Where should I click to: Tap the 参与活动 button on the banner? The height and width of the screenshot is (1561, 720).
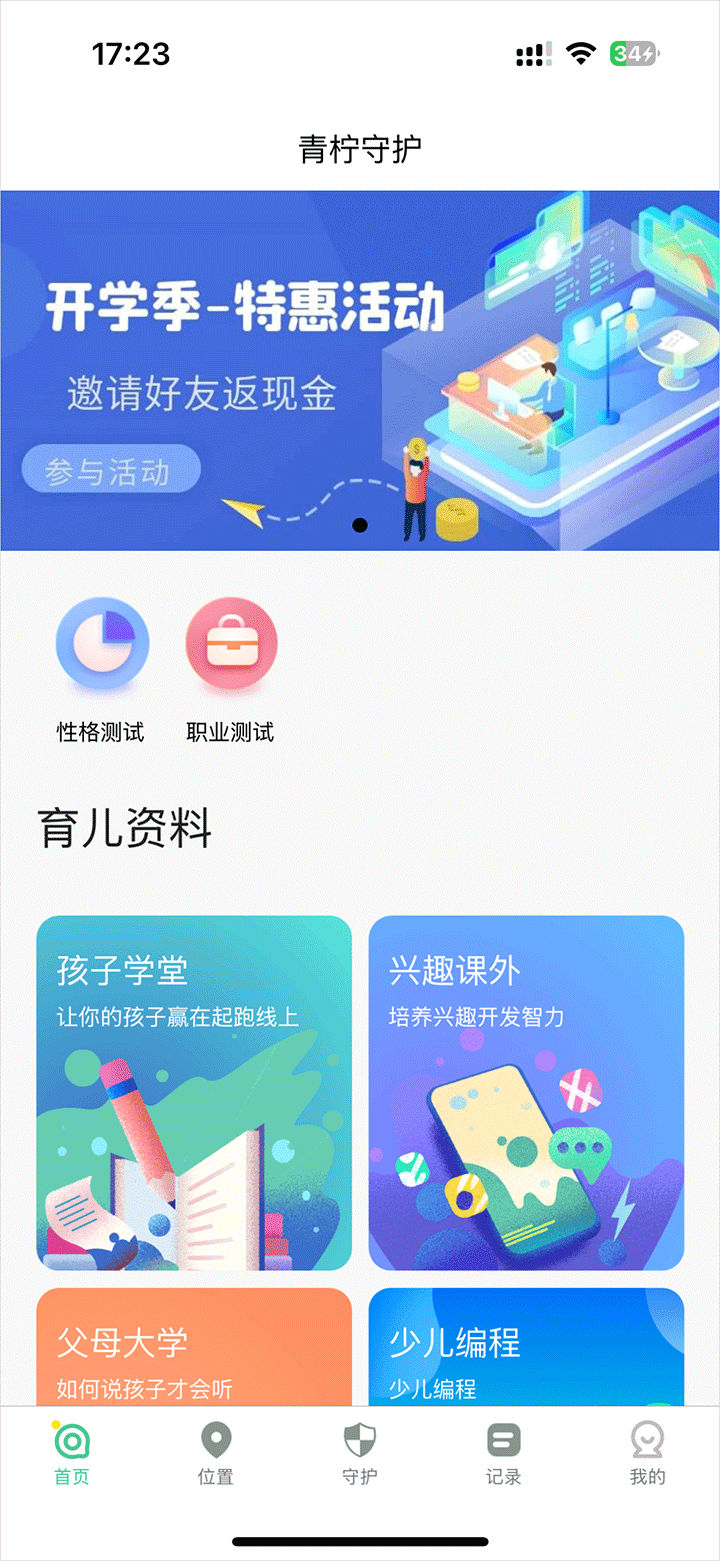click(110, 470)
